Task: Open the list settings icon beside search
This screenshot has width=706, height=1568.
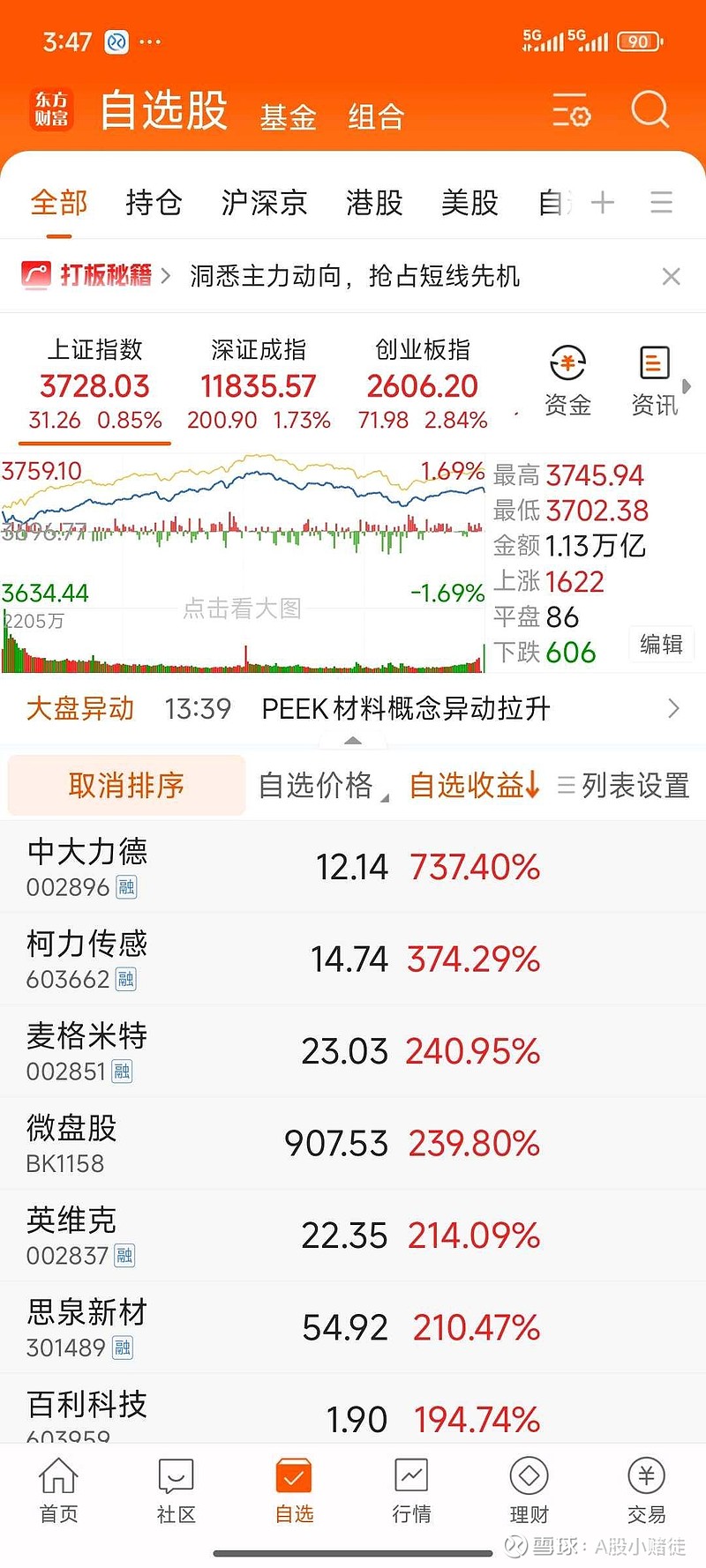Action: point(571,110)
